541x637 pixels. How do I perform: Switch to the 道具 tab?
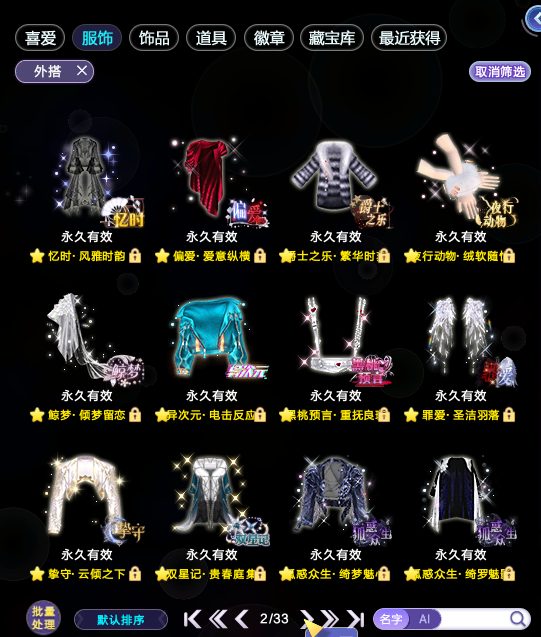[x=211, y=38]
